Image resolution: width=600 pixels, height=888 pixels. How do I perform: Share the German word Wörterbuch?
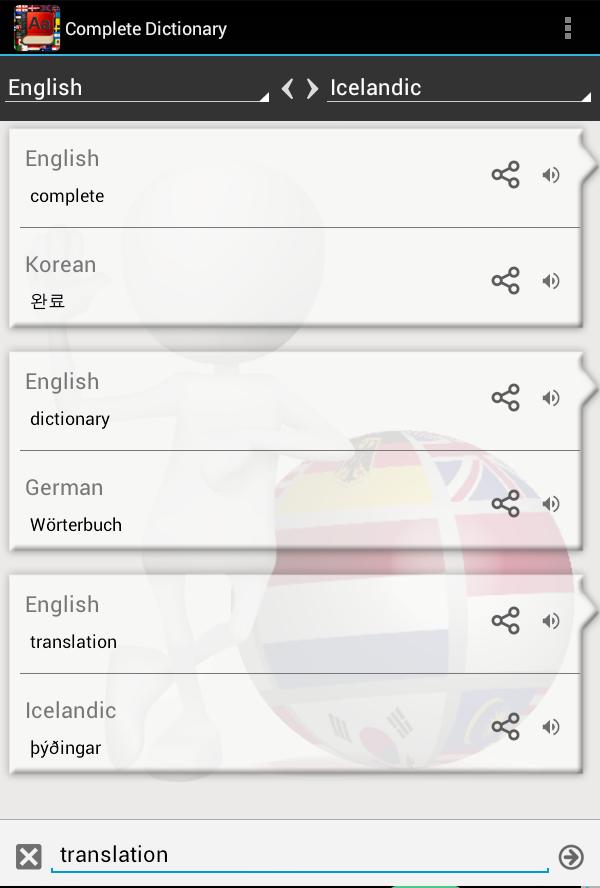(505, 503)
